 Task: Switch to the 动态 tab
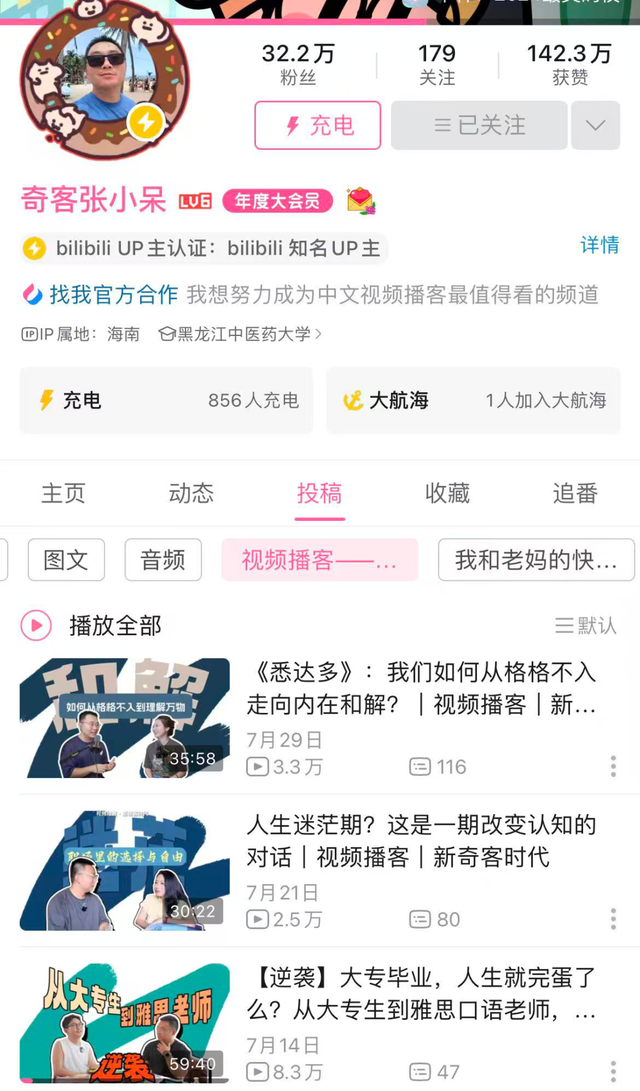(191, 493)
